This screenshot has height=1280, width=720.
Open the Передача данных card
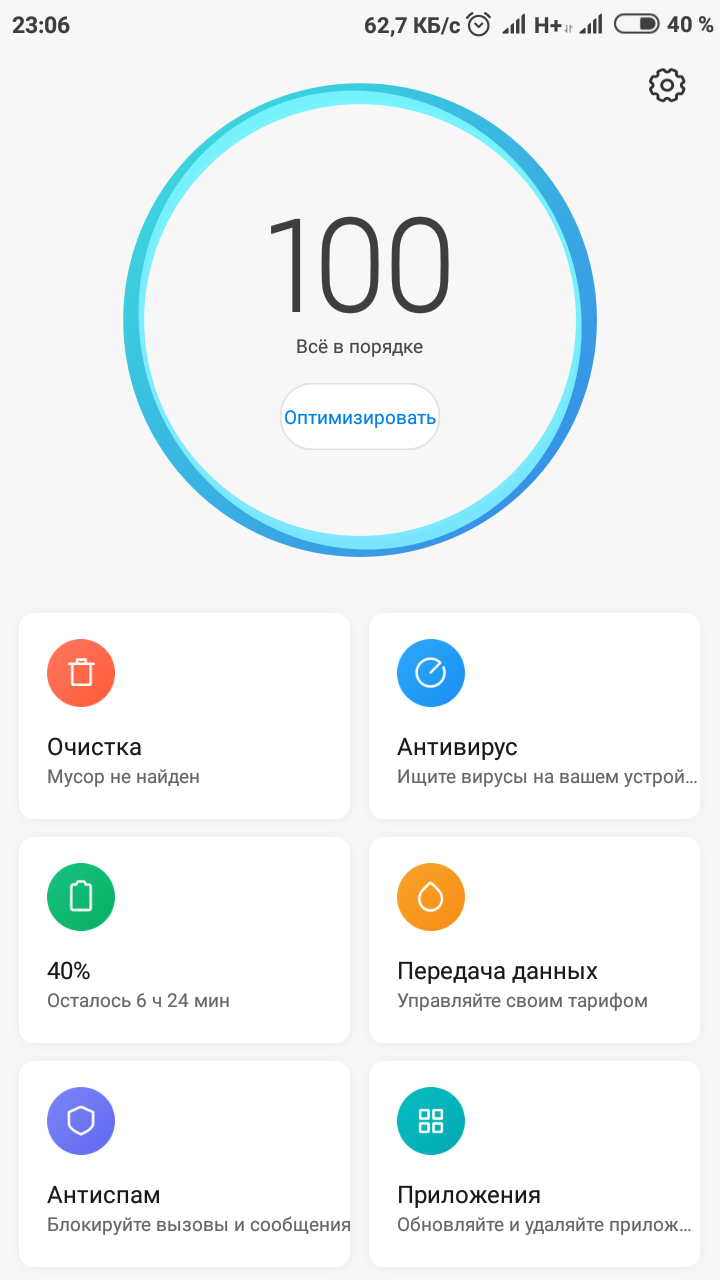click(x=534, y=940)
